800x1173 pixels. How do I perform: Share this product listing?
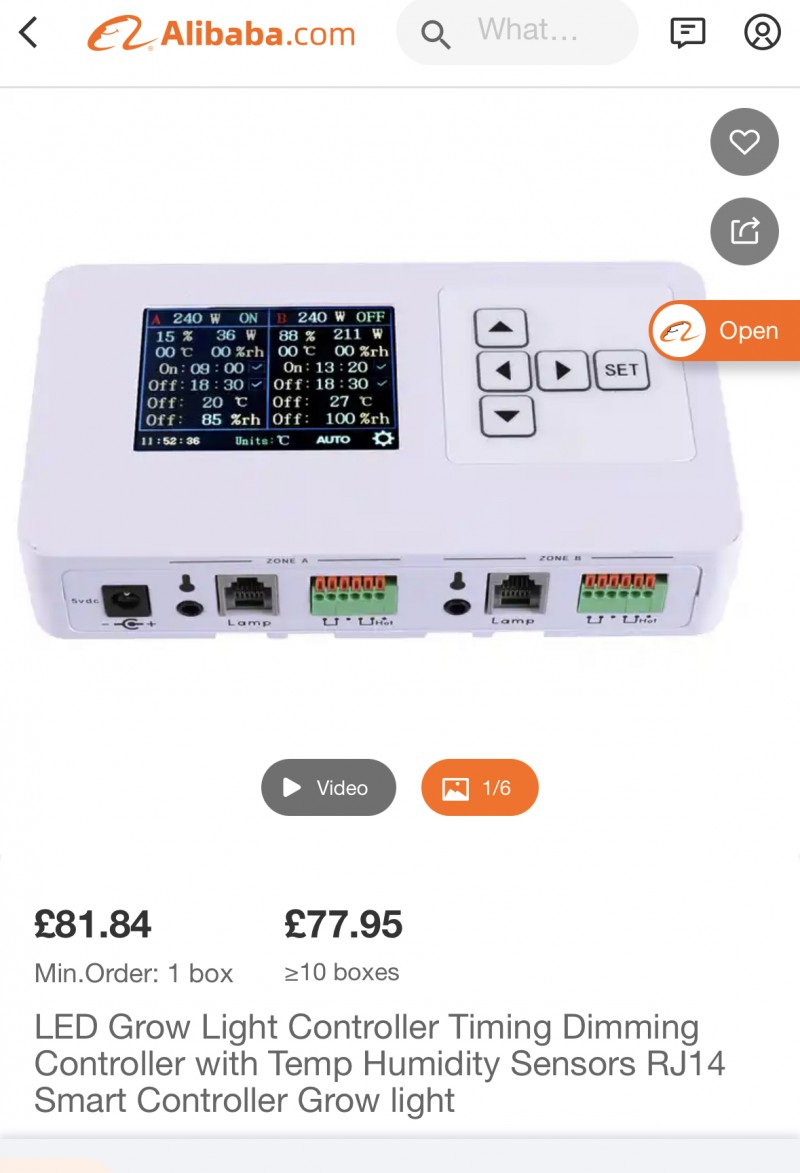pyautogui.click(x=744, y=231)
